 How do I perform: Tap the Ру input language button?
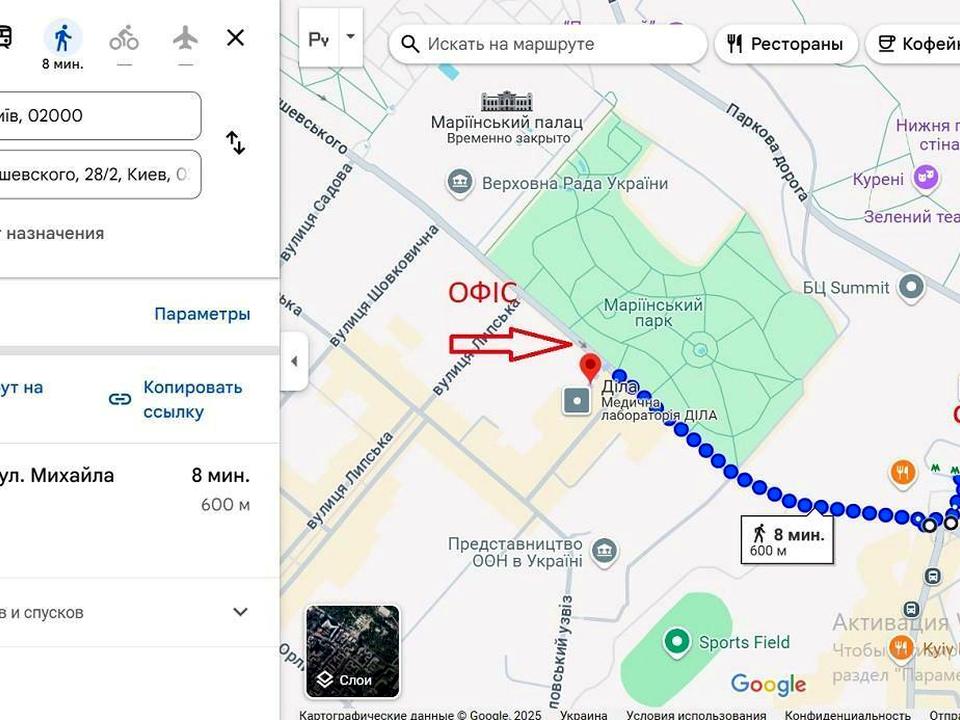tap(319, 39)
